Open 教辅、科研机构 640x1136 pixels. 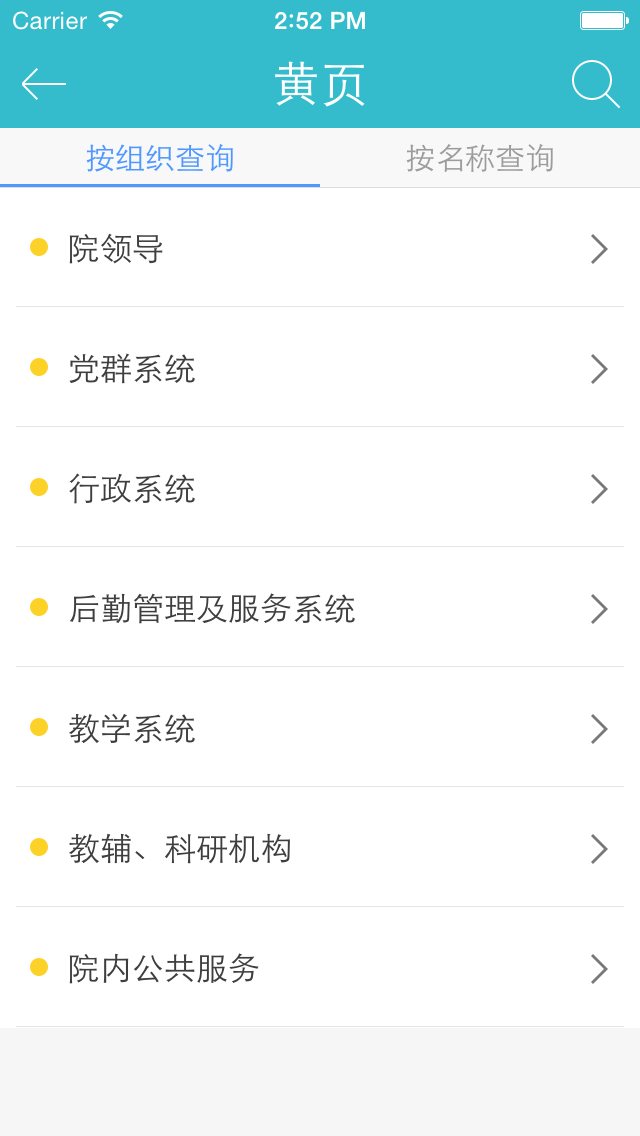click(x=320, y=849)
